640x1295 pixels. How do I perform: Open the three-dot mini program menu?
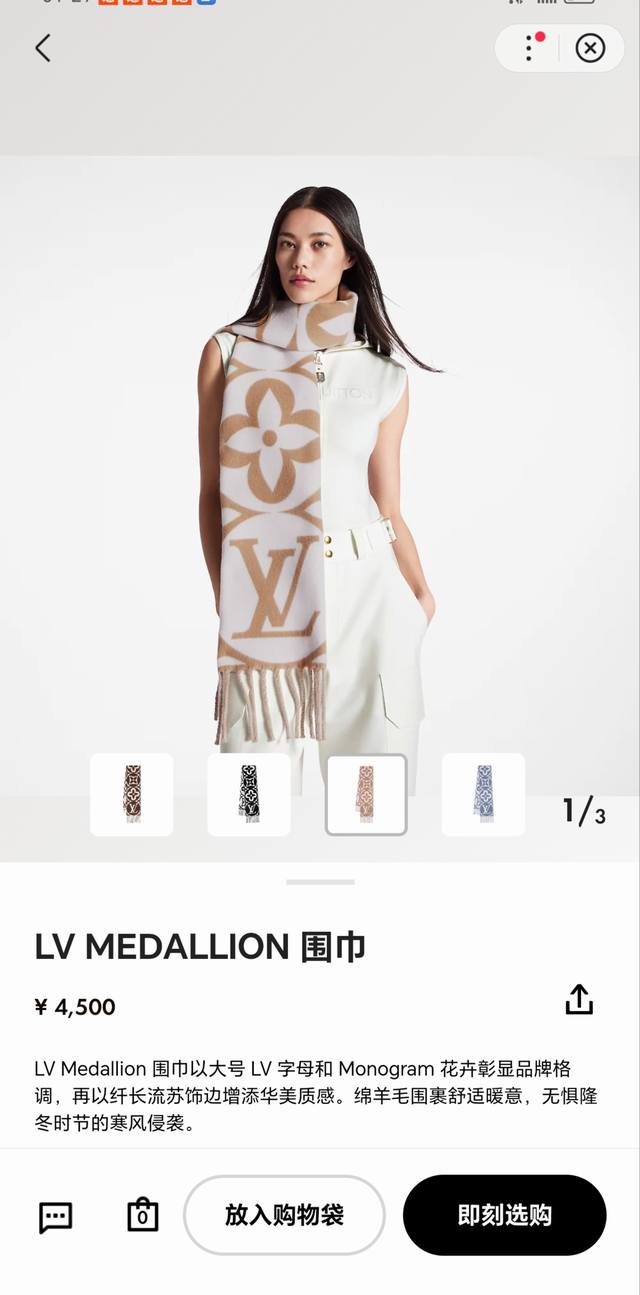coord(530,48)
